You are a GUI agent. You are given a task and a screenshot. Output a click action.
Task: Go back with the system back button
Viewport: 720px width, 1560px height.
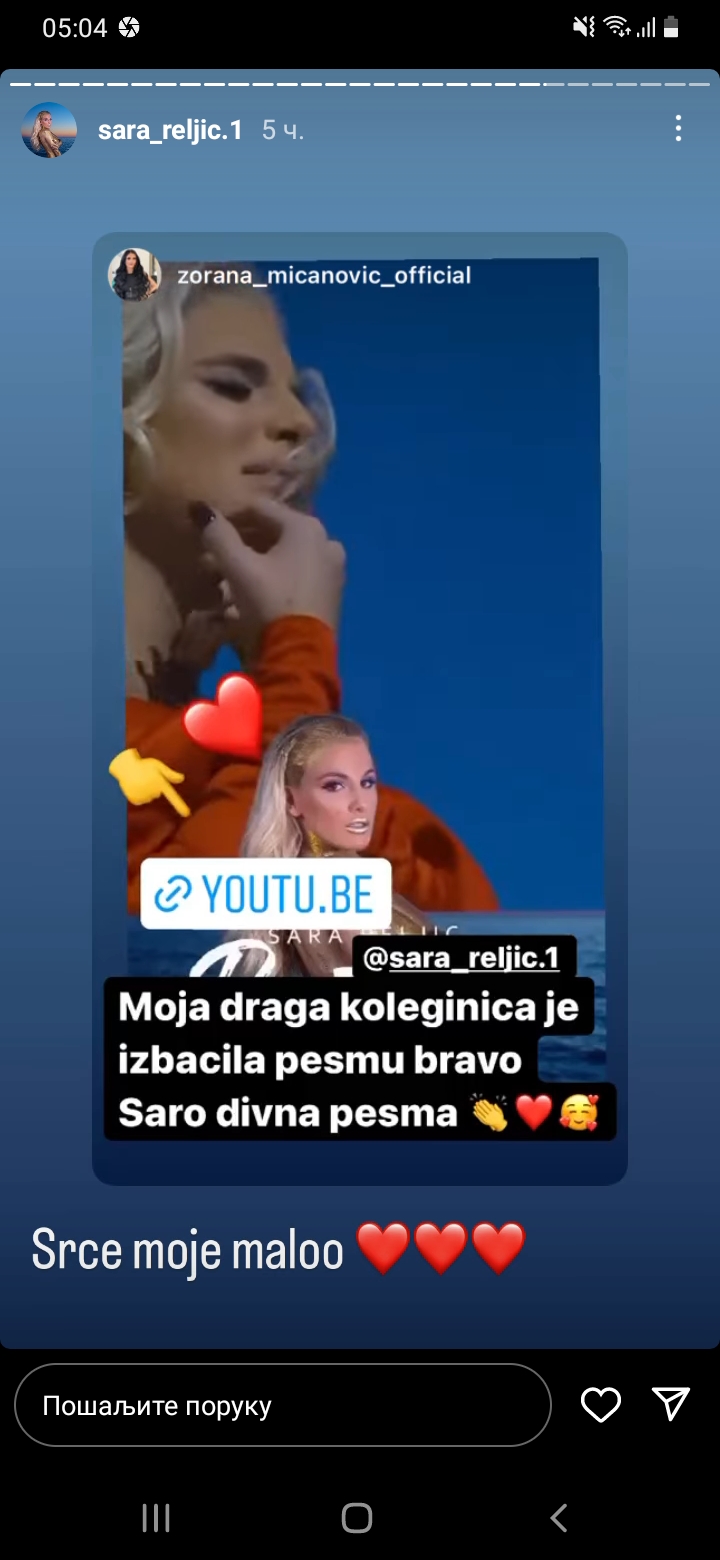tap(559, 1518)
